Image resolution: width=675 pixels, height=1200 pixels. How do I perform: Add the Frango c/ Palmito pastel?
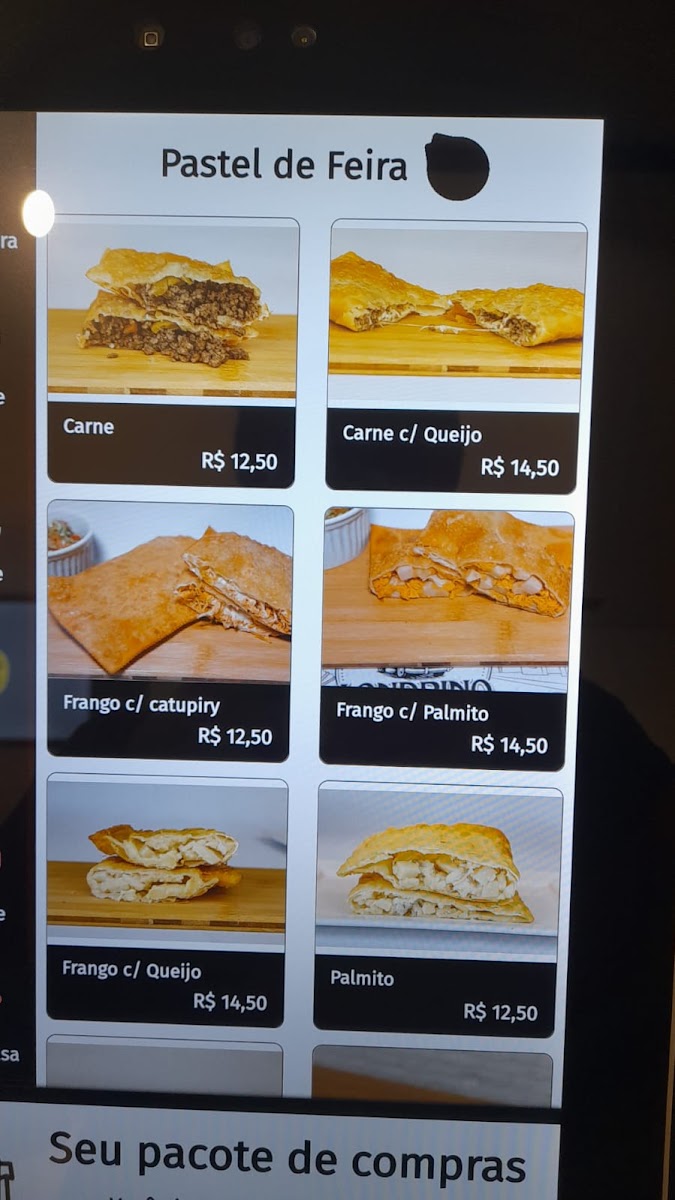pyautogui.click(x=446, y=638)
